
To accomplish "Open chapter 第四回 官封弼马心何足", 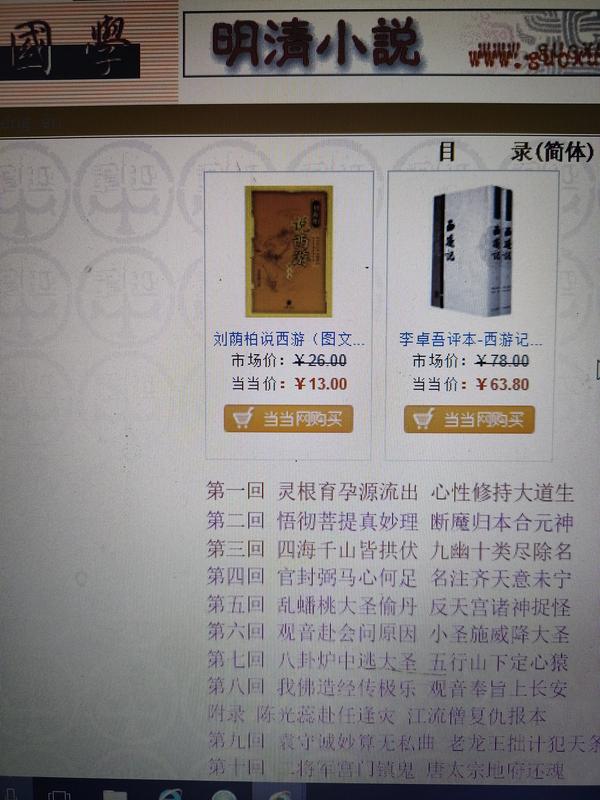I will 390,578.
